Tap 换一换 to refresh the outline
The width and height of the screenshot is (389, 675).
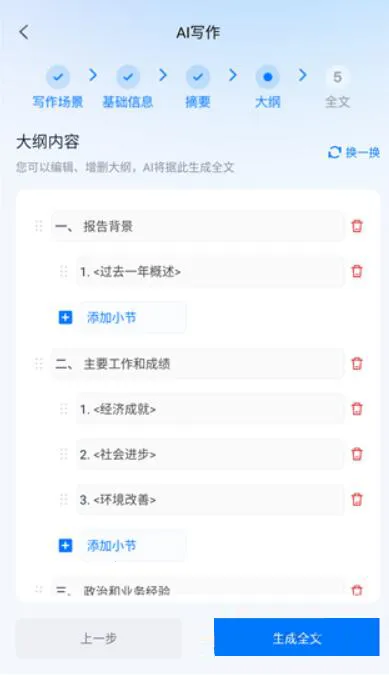pyautogui.click(x=354, y=152)
